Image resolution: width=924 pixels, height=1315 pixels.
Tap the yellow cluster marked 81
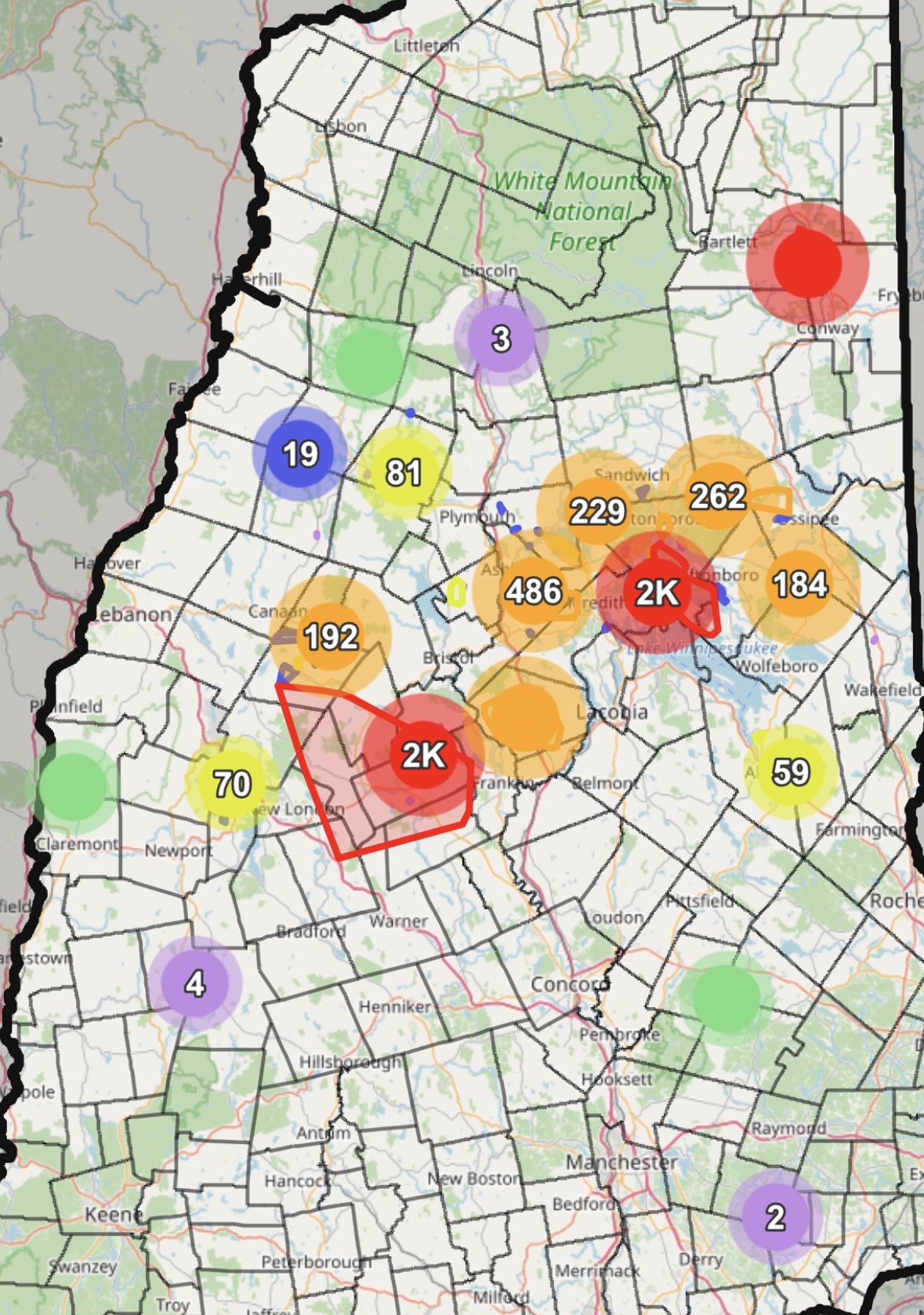[404, 473]
